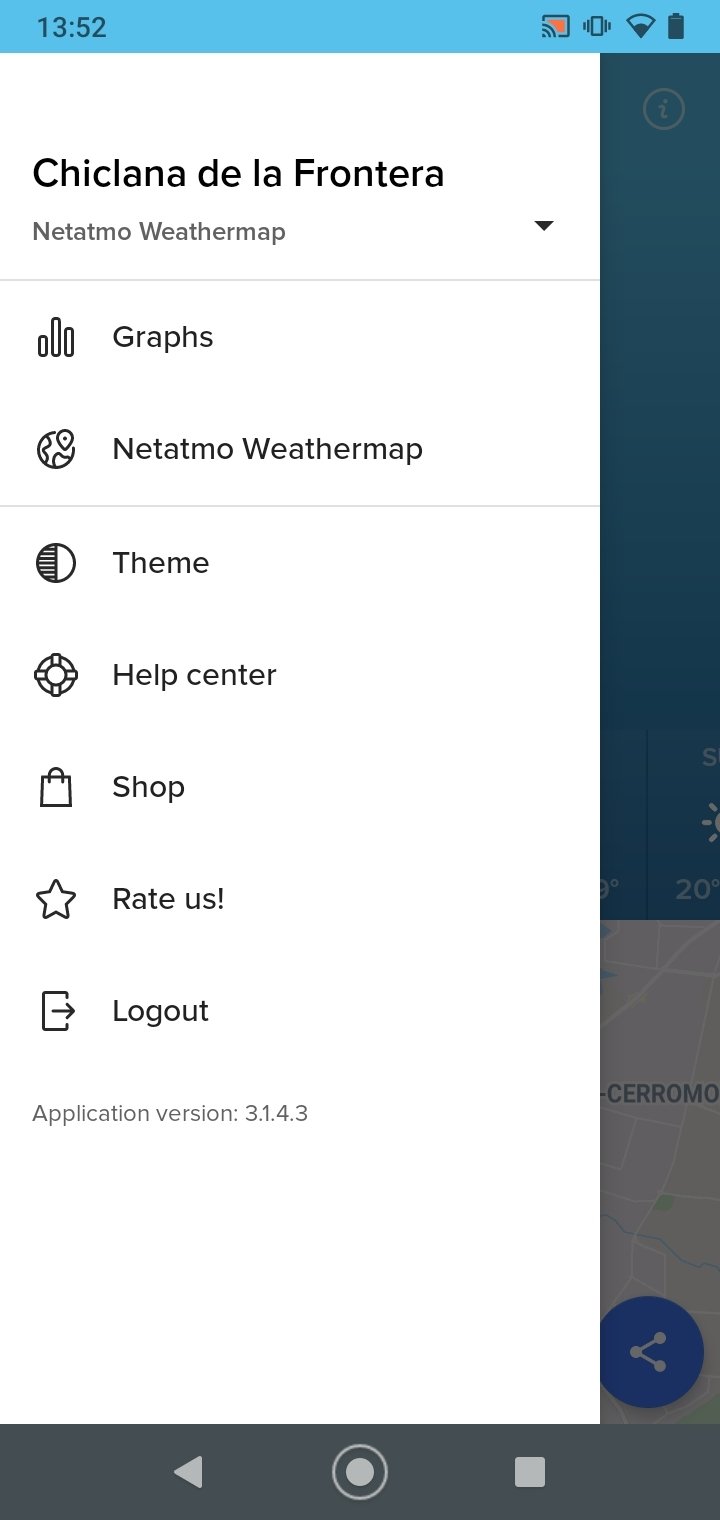The width and height of the screenshot is (720, 1520).
Task: Expand the Chiclana de la Frontera station dropdown
Action: (x=543, y=226)
